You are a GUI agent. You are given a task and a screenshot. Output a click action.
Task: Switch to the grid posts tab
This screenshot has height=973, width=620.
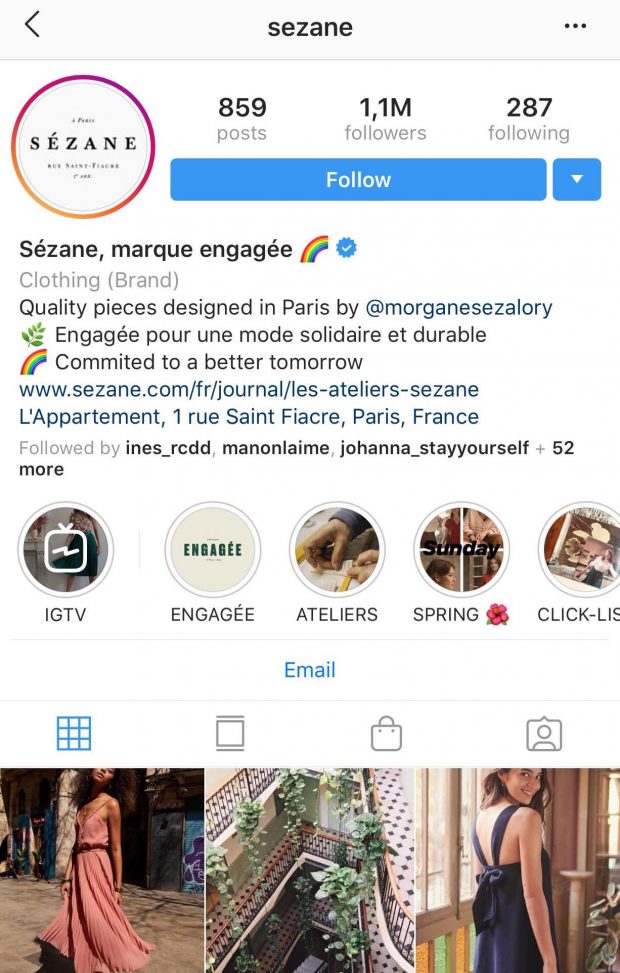(x=74, y=734)
